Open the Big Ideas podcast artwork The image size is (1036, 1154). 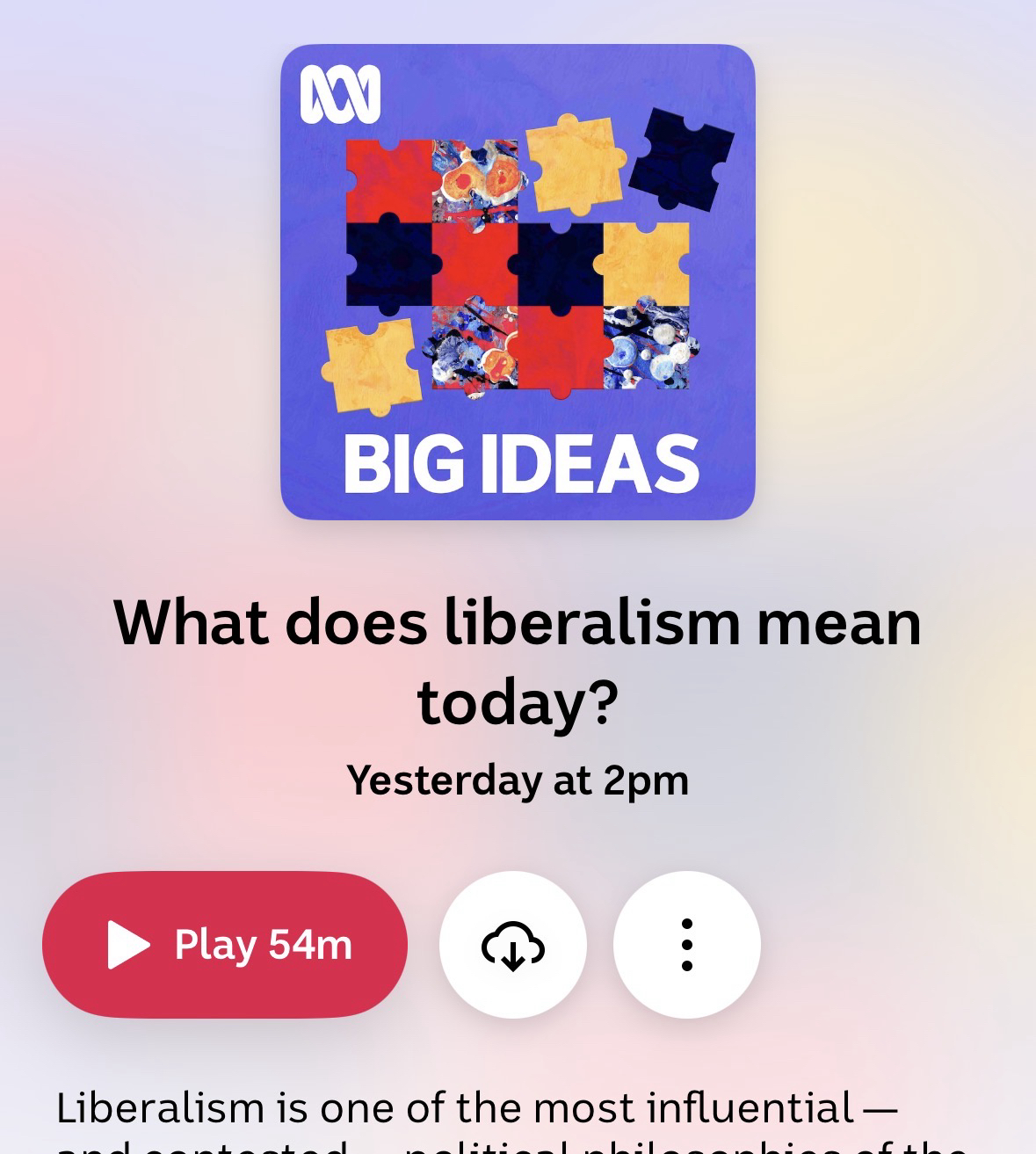[518, 282]
